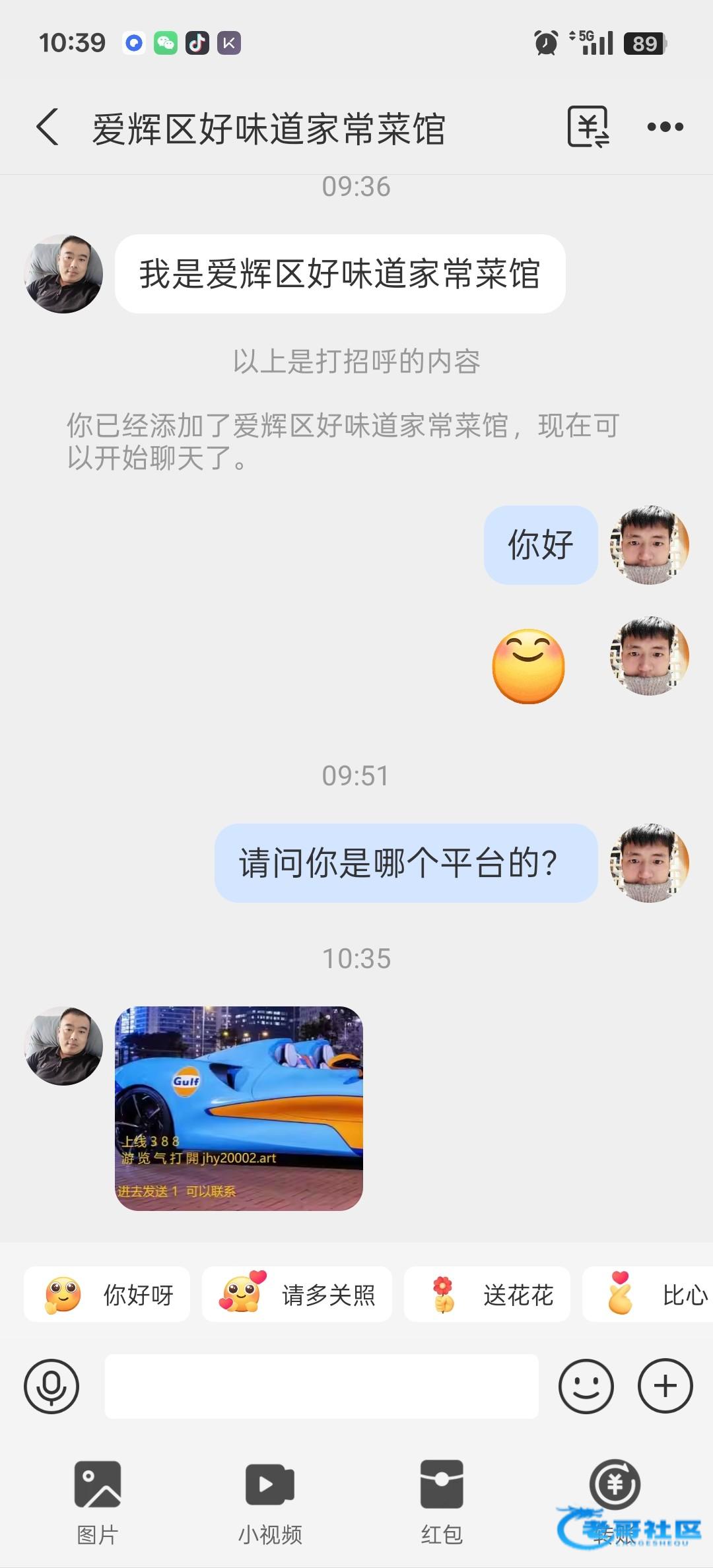Open the emoji picker

[586, 1387]
